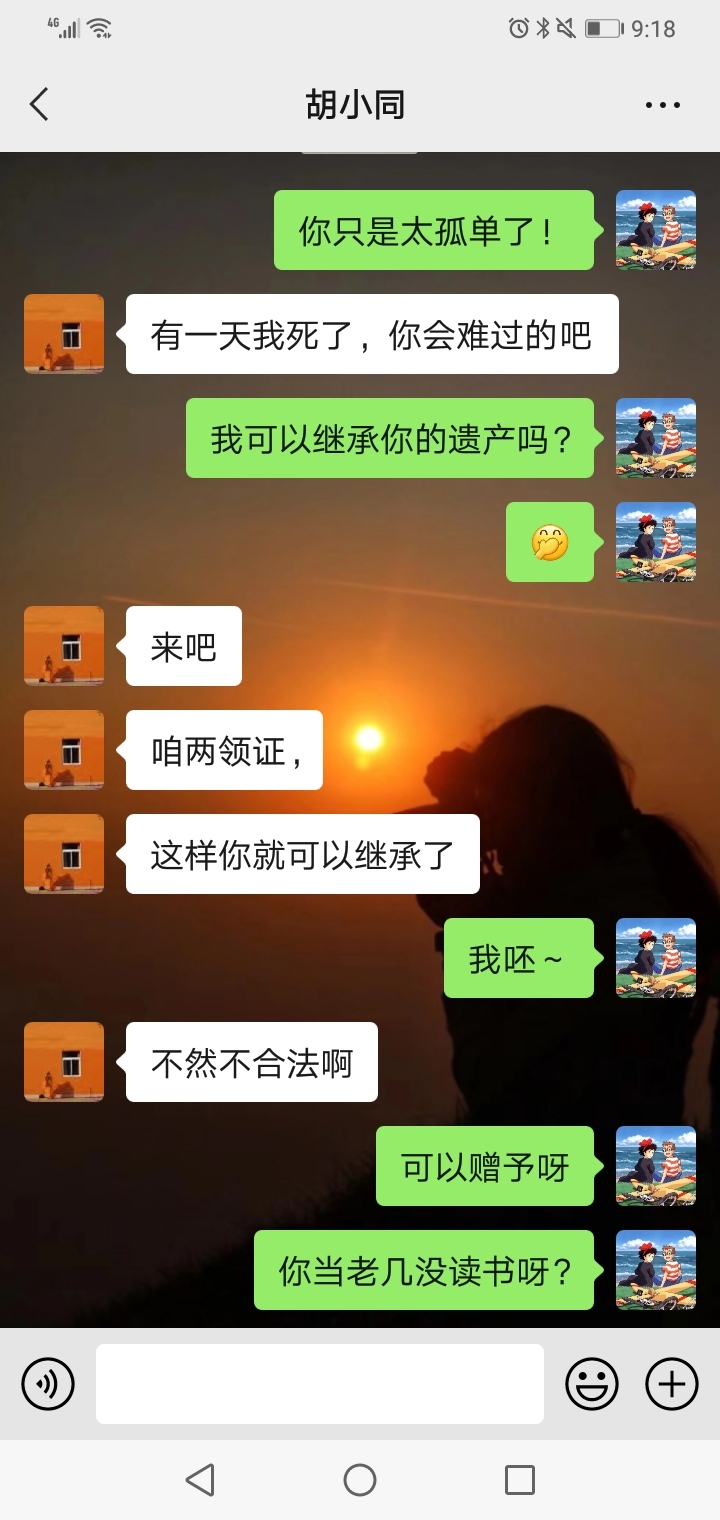Image resolution: width=720 pixels, height=1520 pixels.
Task: Open the emoji sticker panel
Action: [592, 1384]
